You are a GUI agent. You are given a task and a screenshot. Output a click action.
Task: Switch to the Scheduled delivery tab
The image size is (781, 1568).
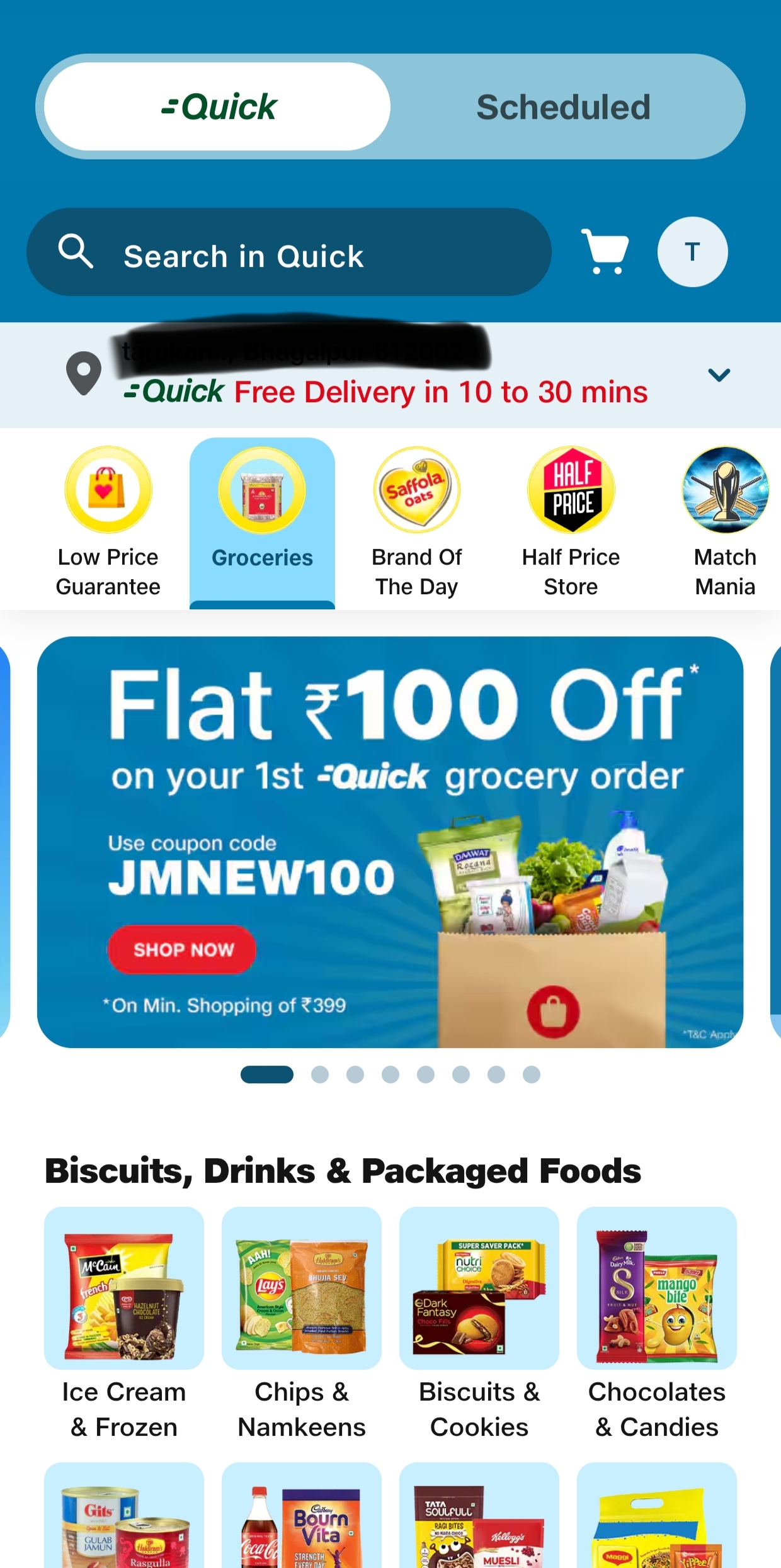[x=563, y=107]
